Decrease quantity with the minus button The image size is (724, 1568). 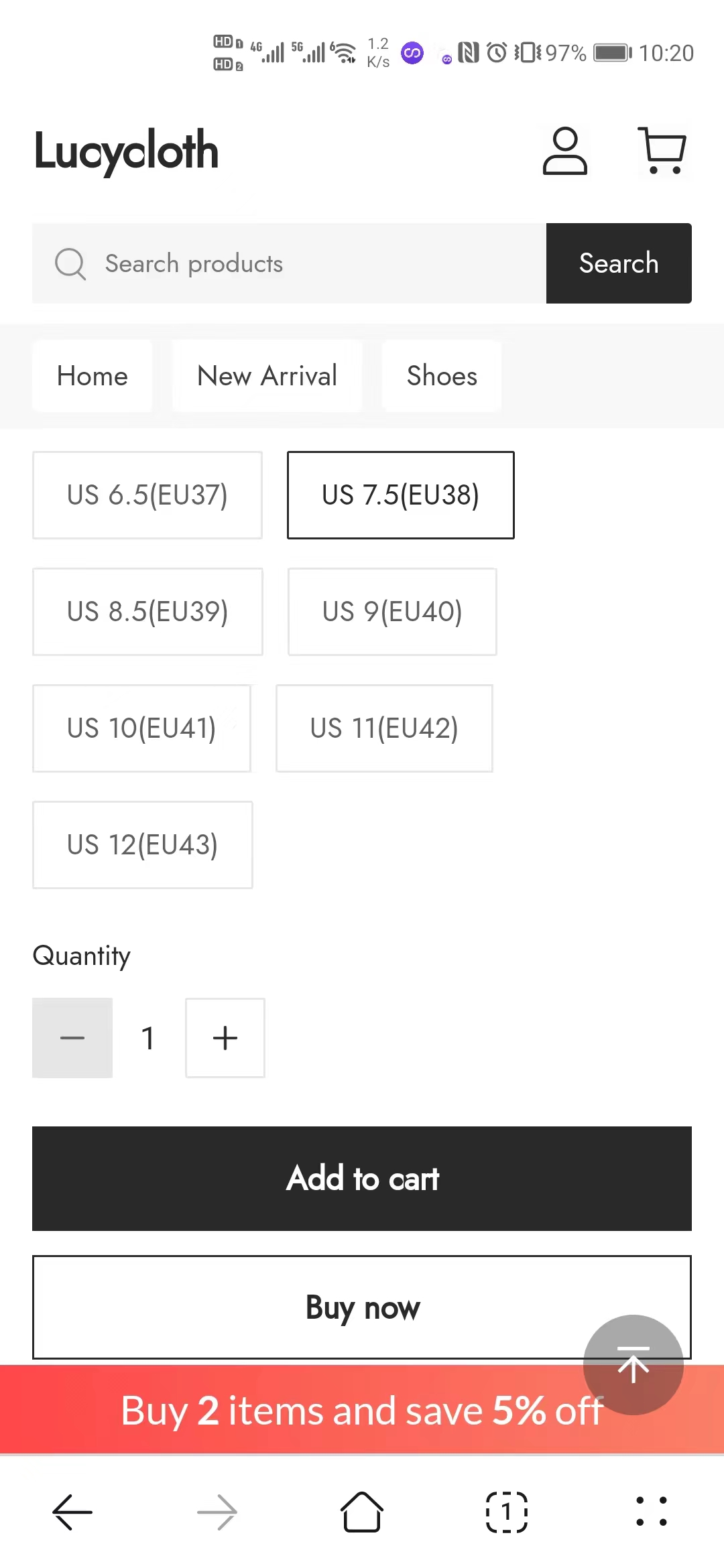pos(72,1038)
